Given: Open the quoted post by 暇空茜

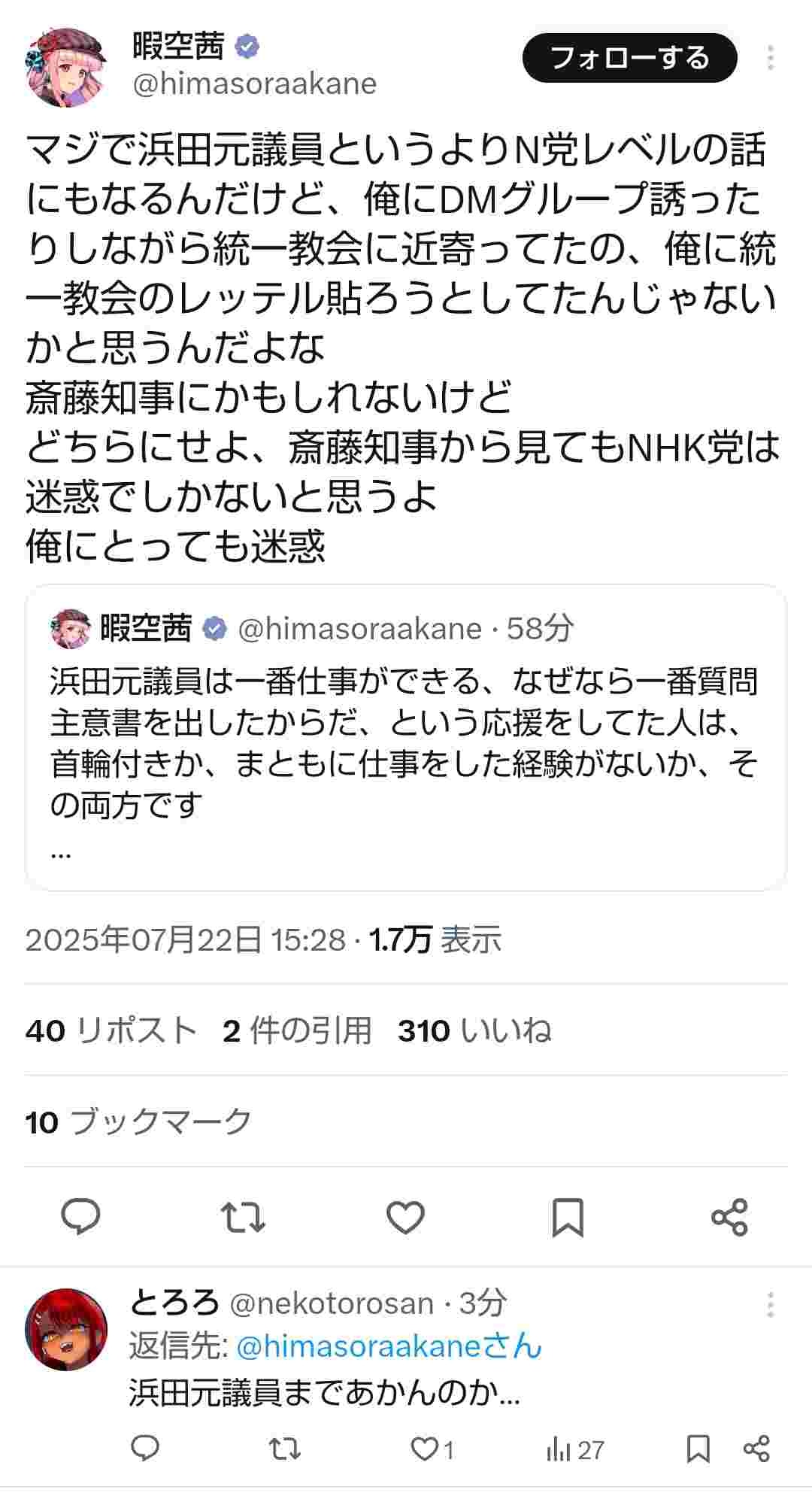Looking at the screenshot, I should tap(405, 737).
